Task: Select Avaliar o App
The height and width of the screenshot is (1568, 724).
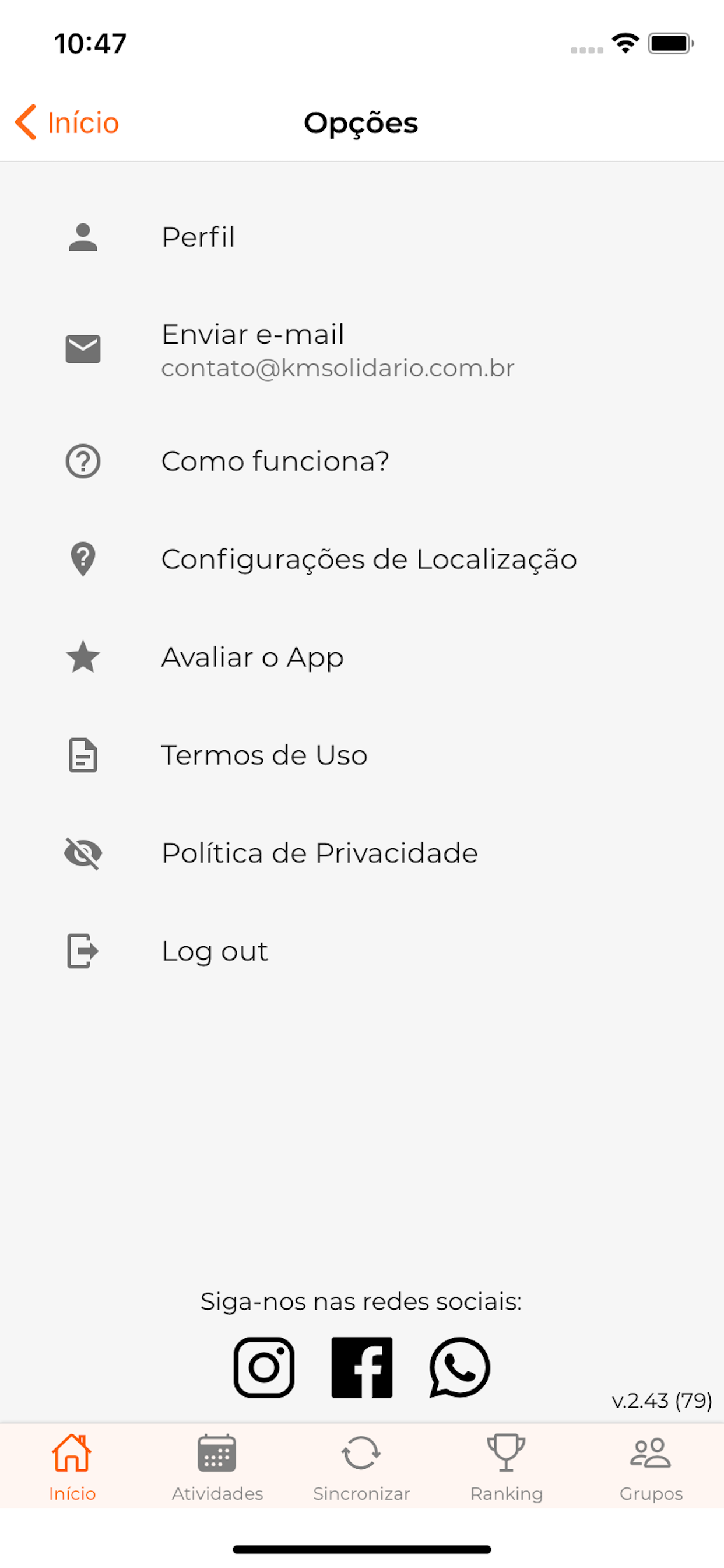Action: 362,657
